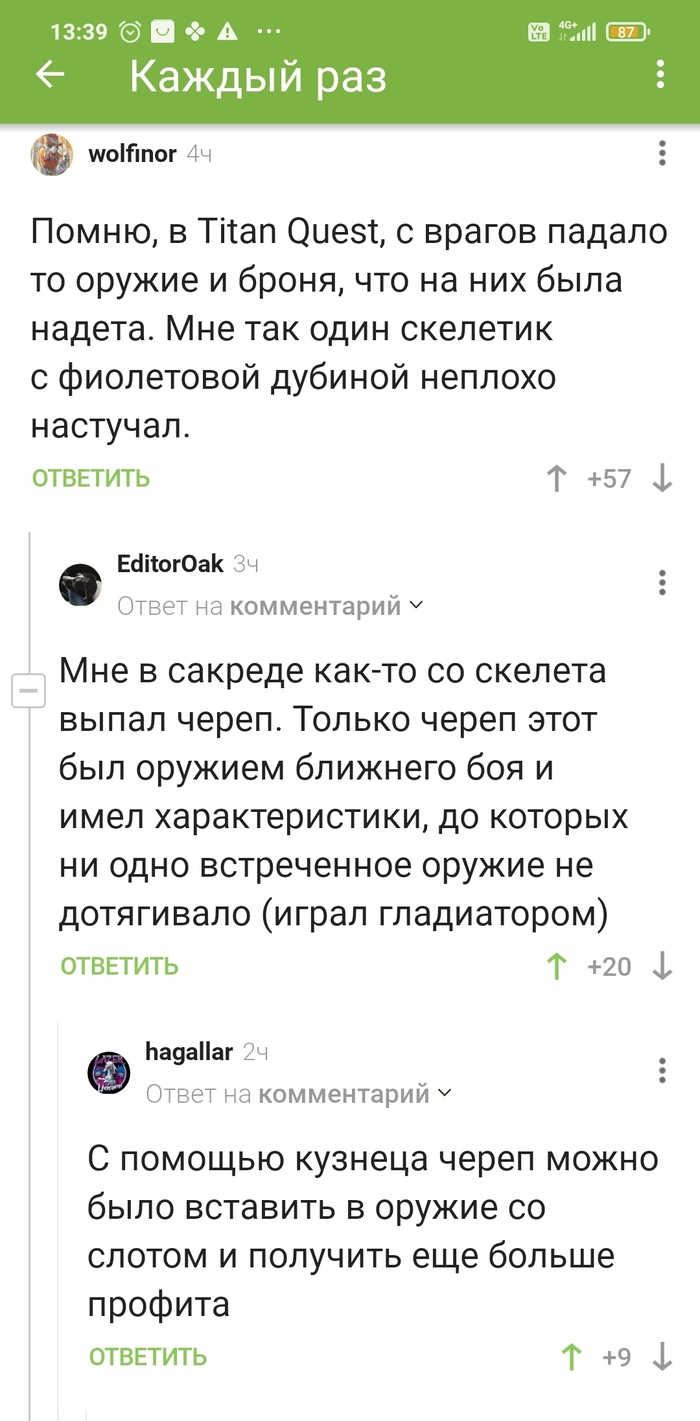Collapse the EditorOak comment thread
This screenshot has width=700, height=1421.
tap(29, 690)
